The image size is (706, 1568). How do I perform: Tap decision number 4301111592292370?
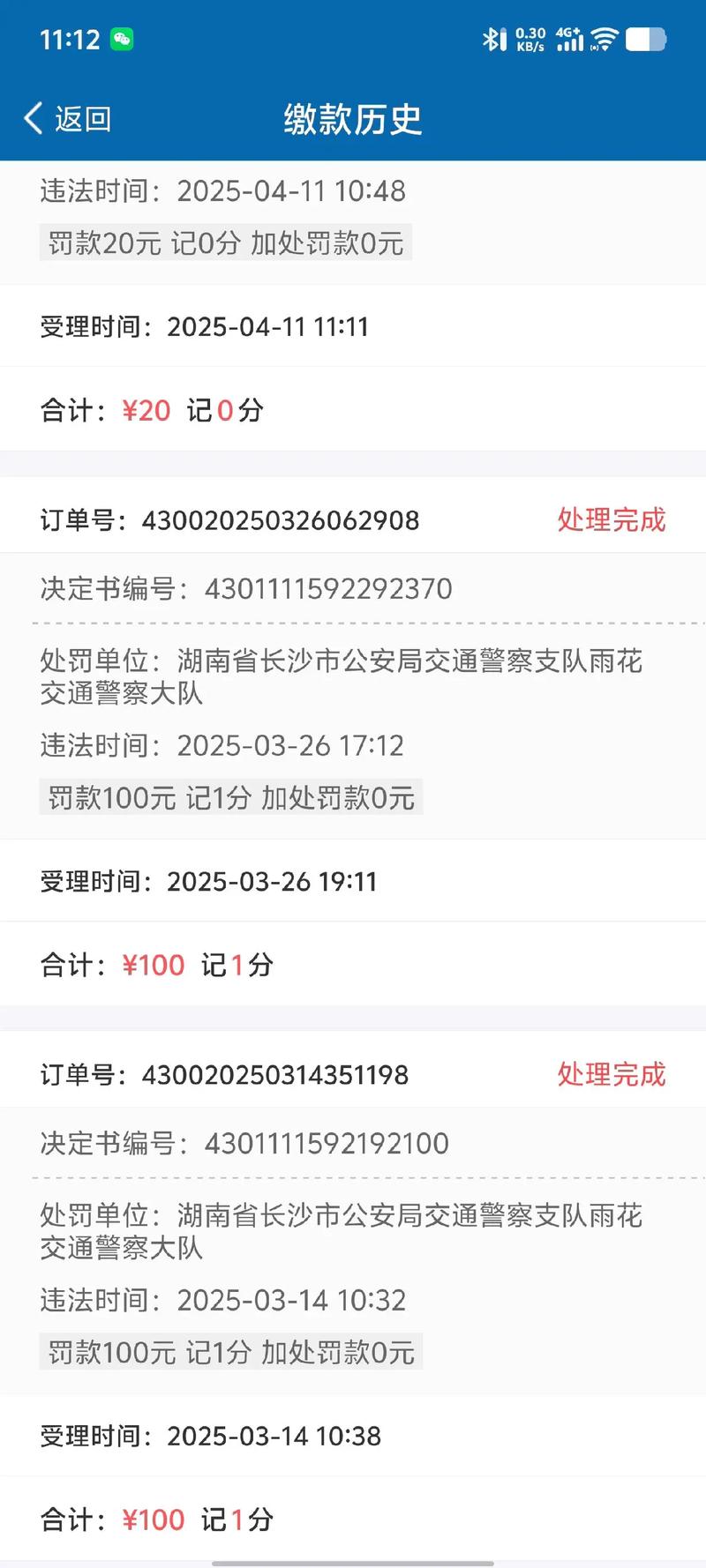(x=327, y=588)
